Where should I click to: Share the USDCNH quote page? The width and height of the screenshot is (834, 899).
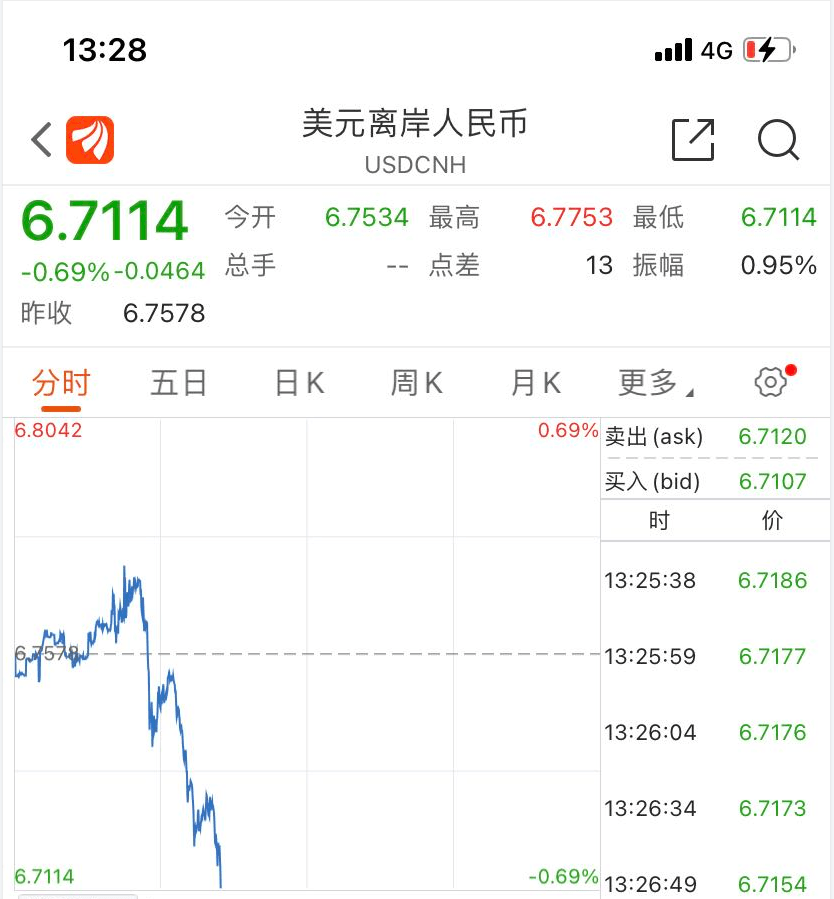[693, 140]
